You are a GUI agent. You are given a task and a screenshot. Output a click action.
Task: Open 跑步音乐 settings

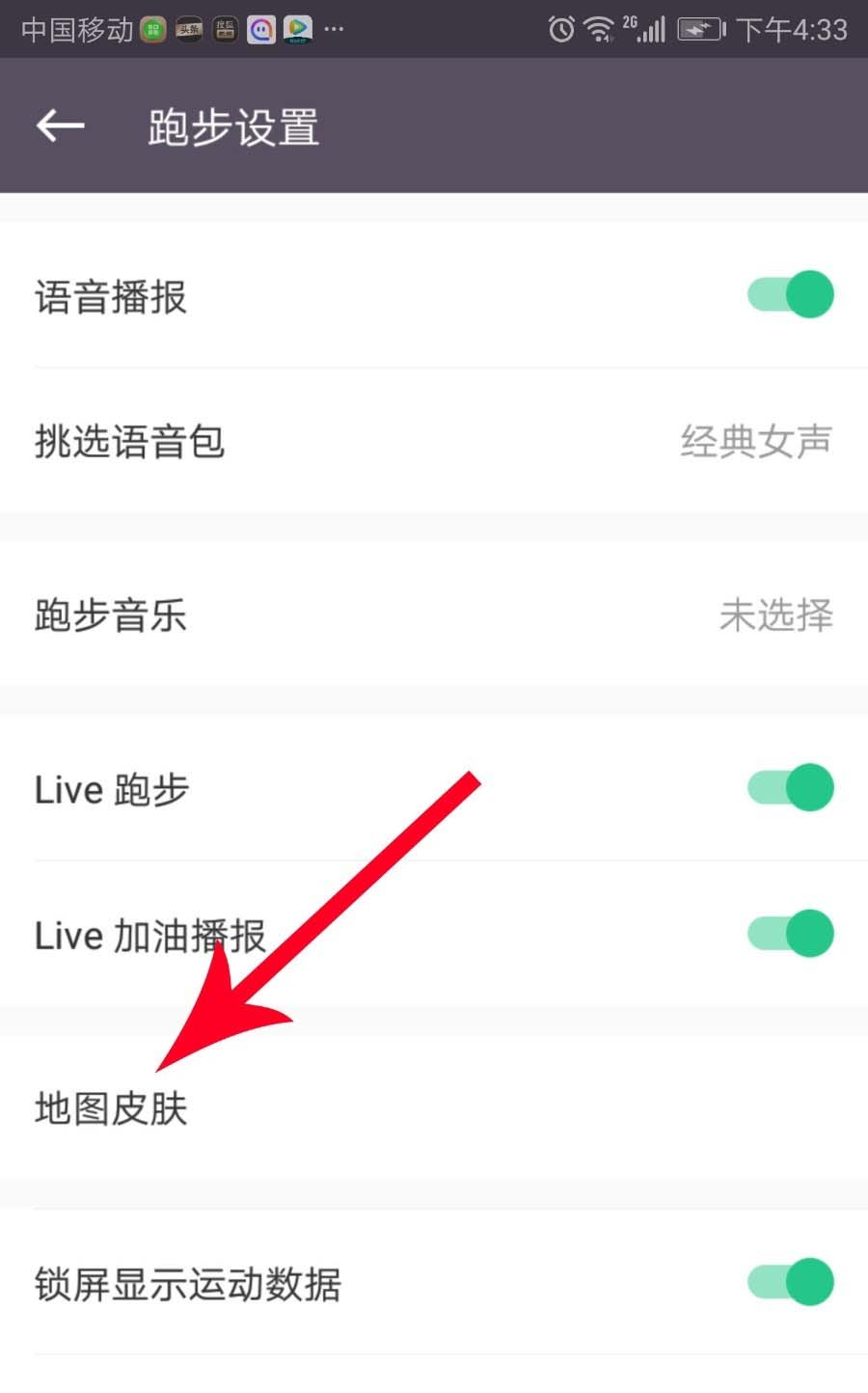coord(434,615)
